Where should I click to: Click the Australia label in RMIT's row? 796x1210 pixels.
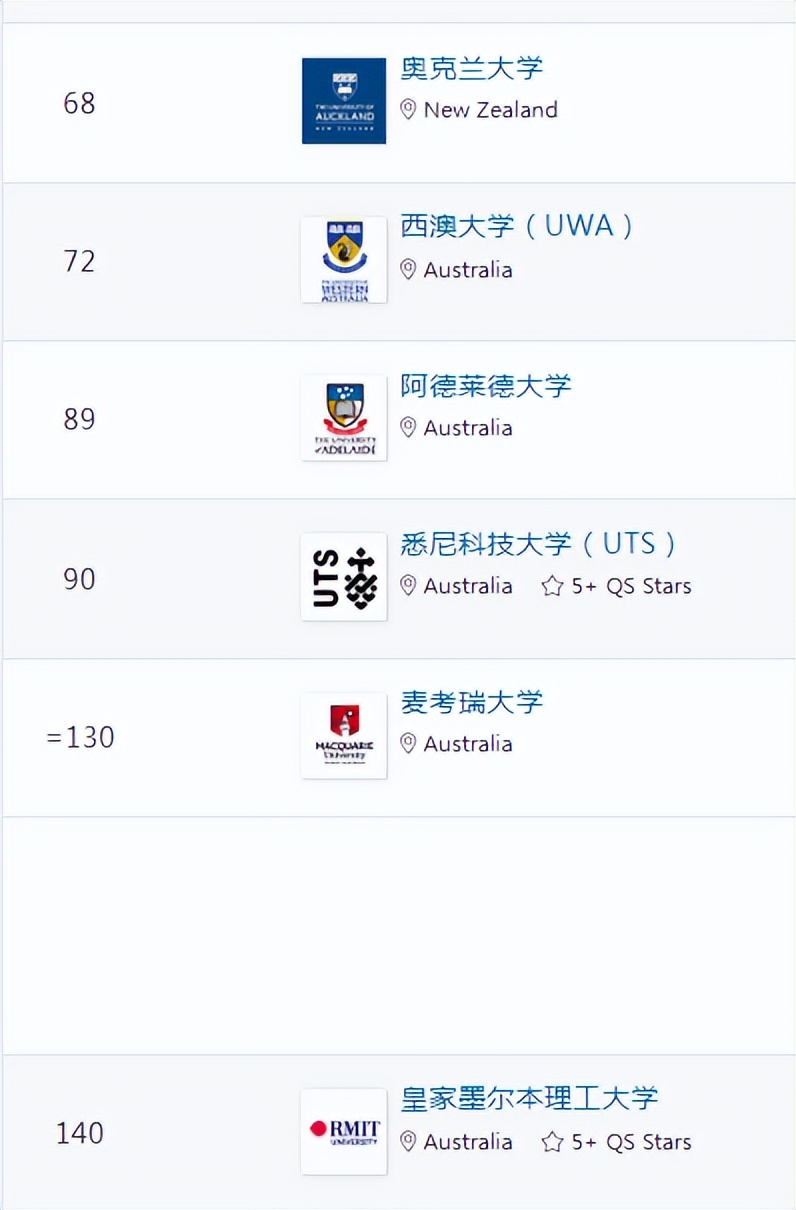pos(468,1142)
